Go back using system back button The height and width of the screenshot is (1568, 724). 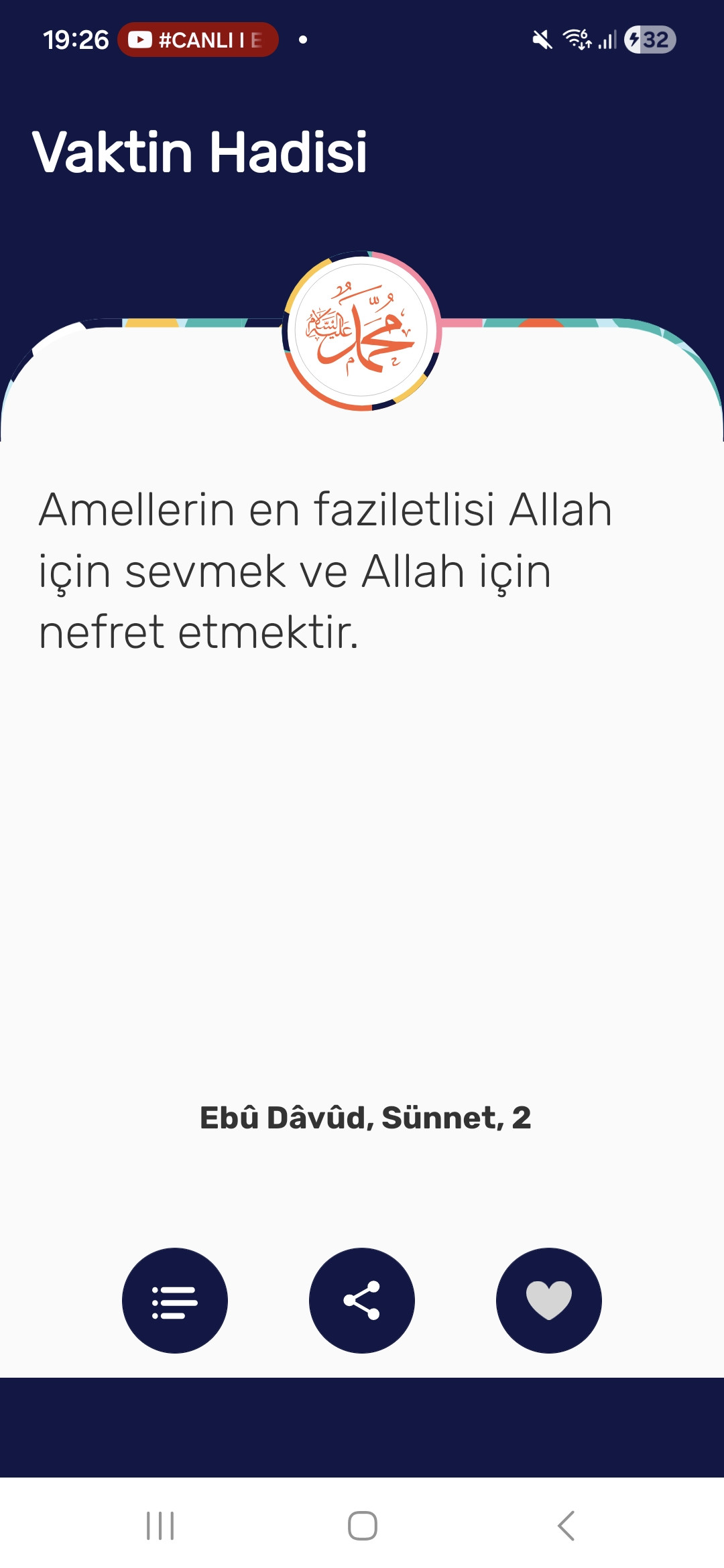[566, 1526]
